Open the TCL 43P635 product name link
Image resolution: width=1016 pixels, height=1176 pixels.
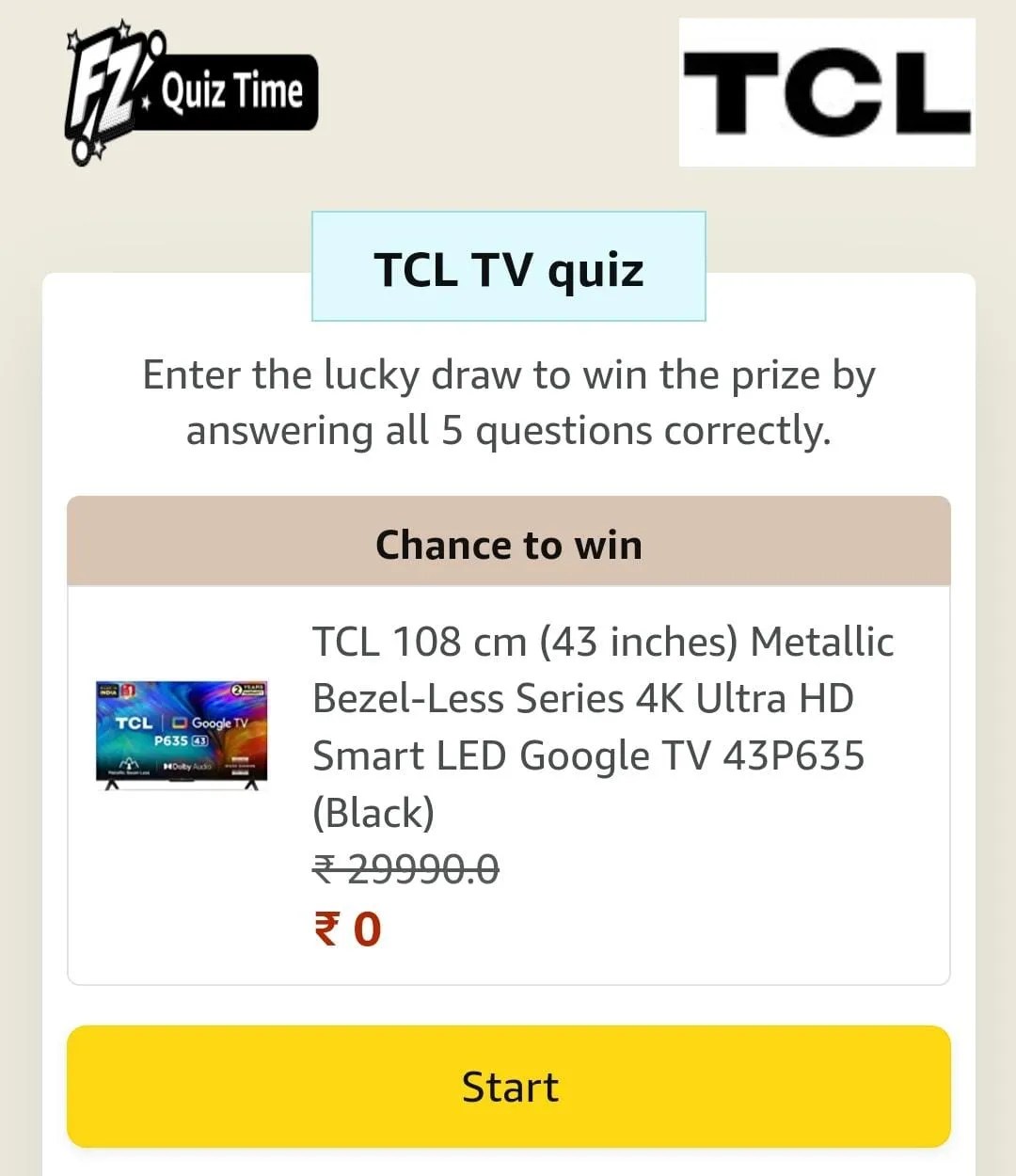pyautogui.click(x=602, y=726)
